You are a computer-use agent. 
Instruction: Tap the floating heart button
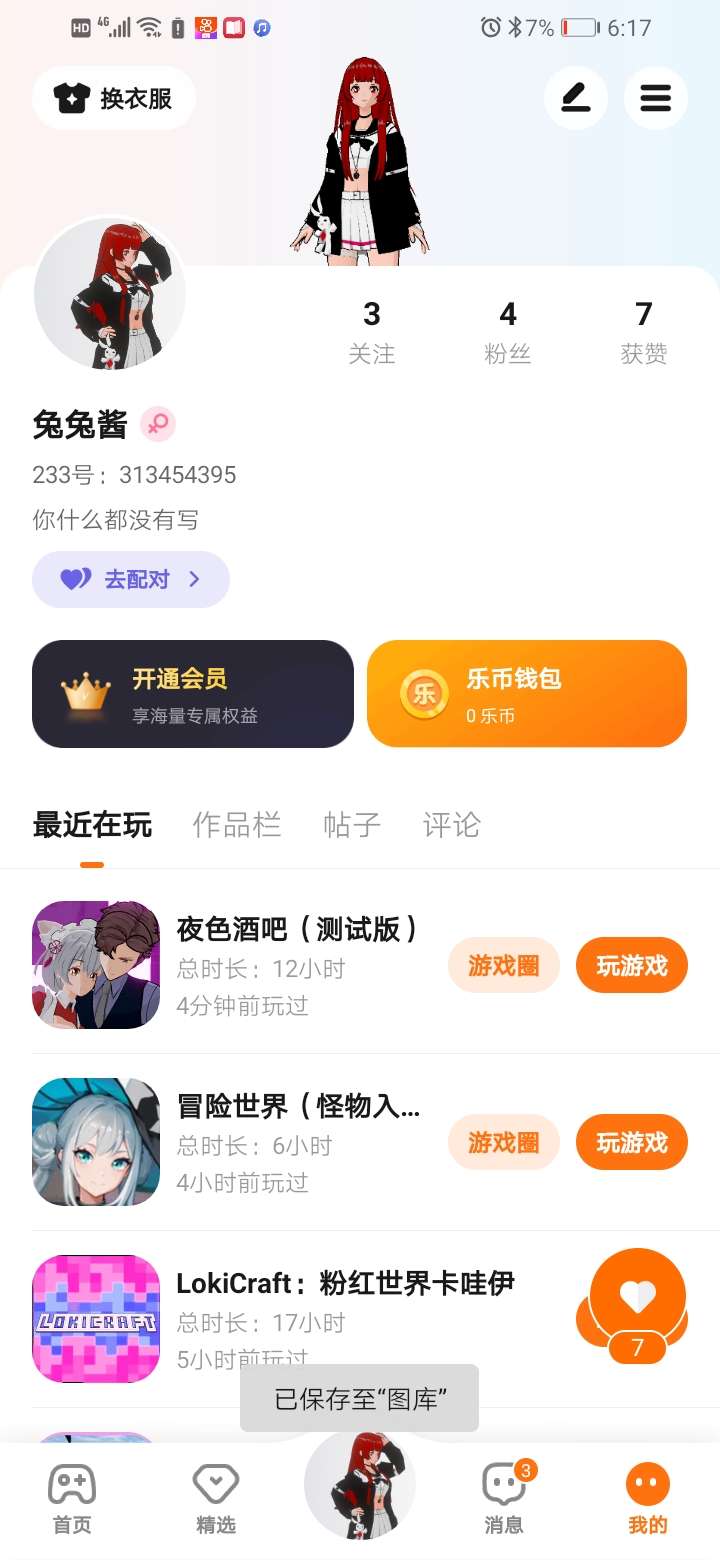637,1298
